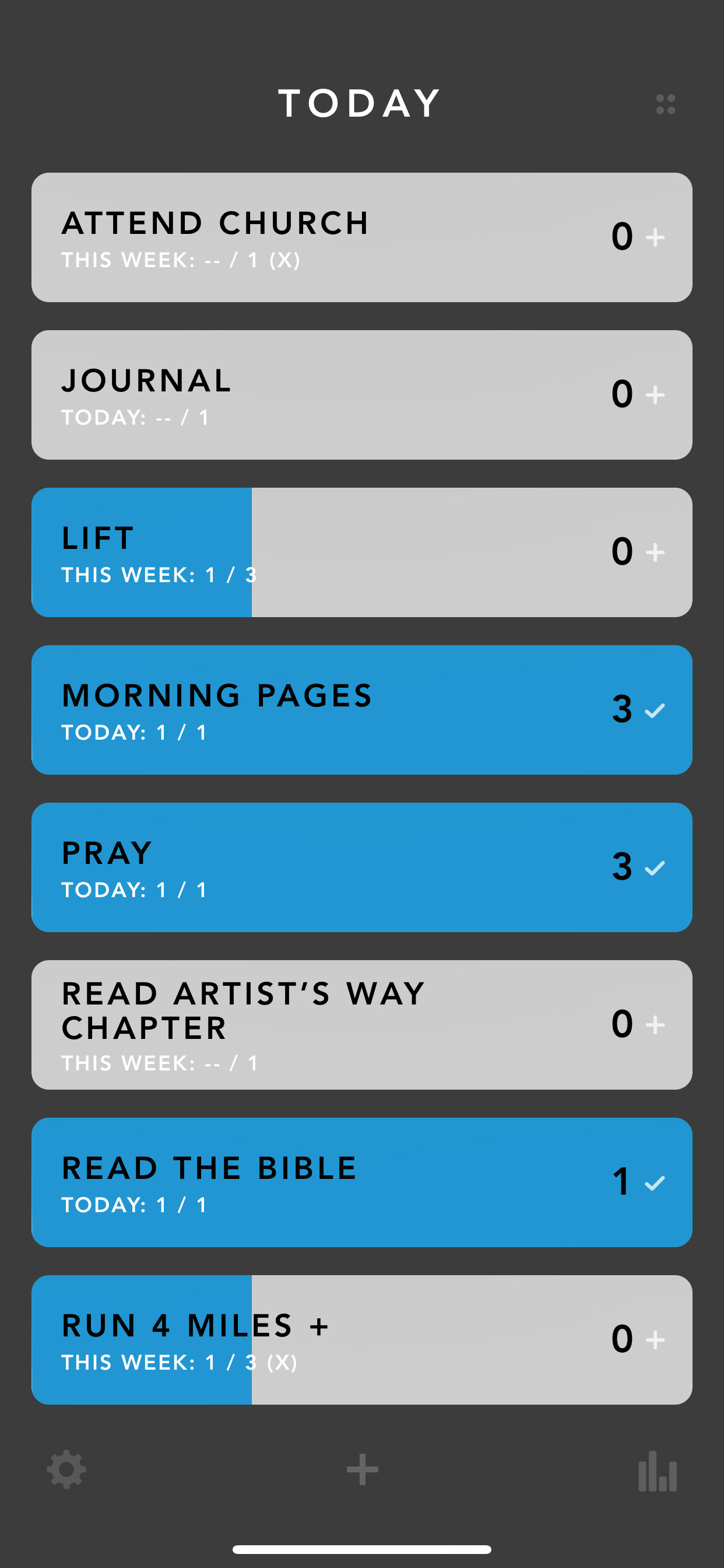This screenshot has height=1568, width=724.
Task: Tap the Pray checkmark
Action: [x=655, y=868]
